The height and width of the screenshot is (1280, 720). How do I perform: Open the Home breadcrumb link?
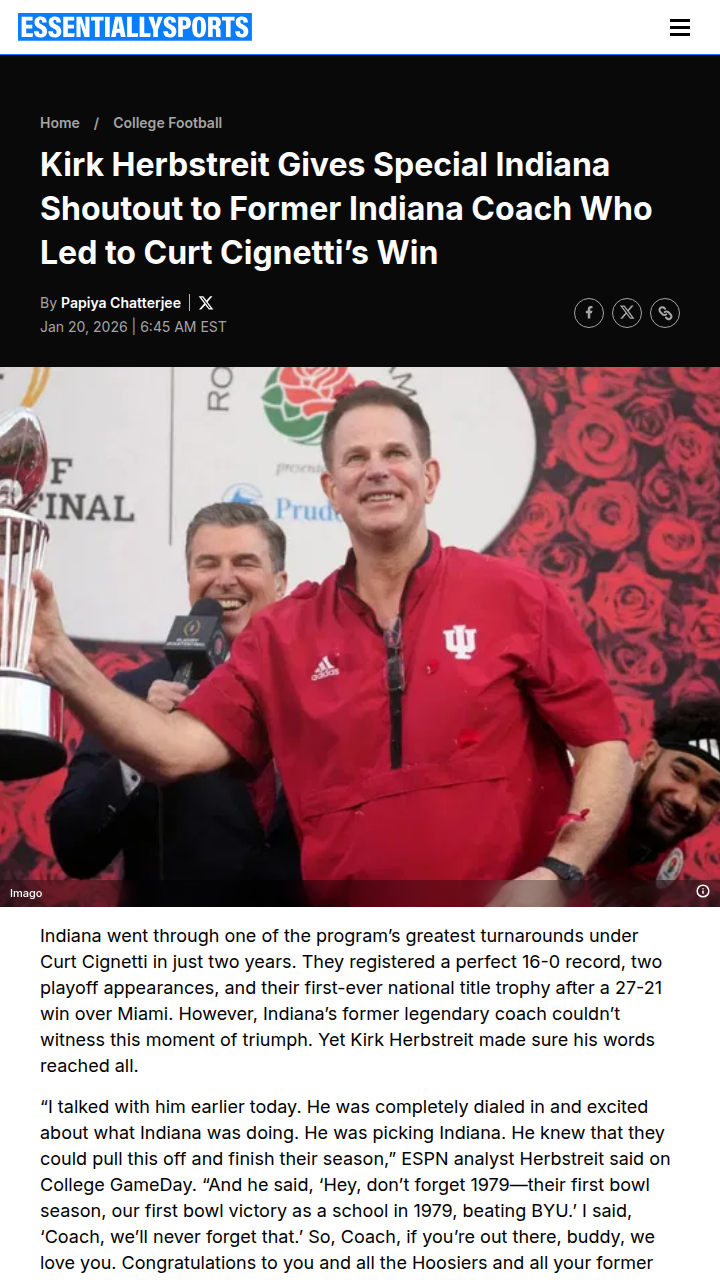click(x=59, y=123)
